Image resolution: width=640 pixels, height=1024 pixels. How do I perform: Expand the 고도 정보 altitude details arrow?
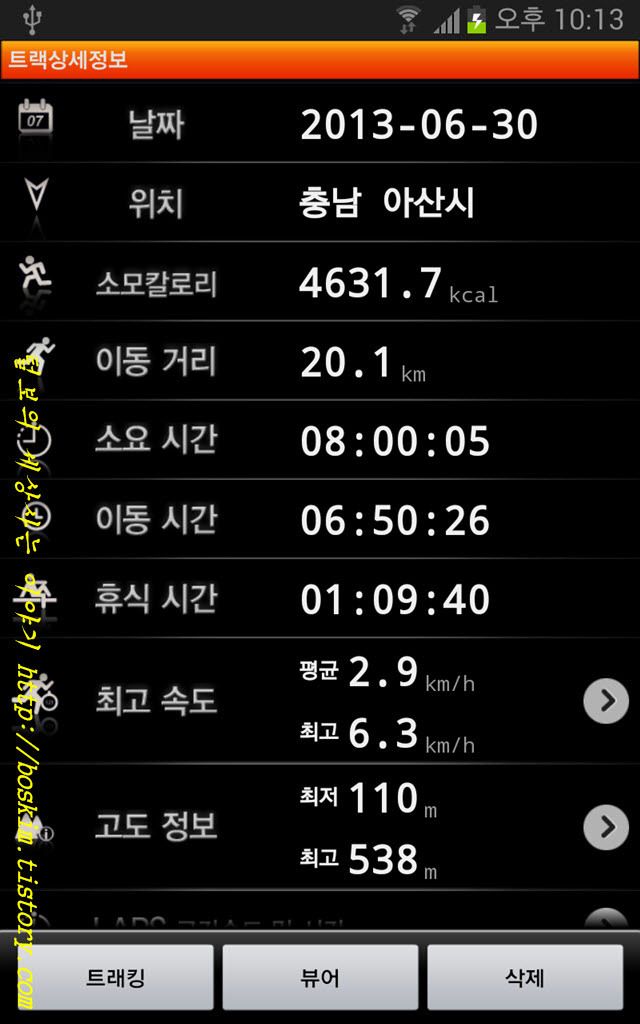(606, 827)
